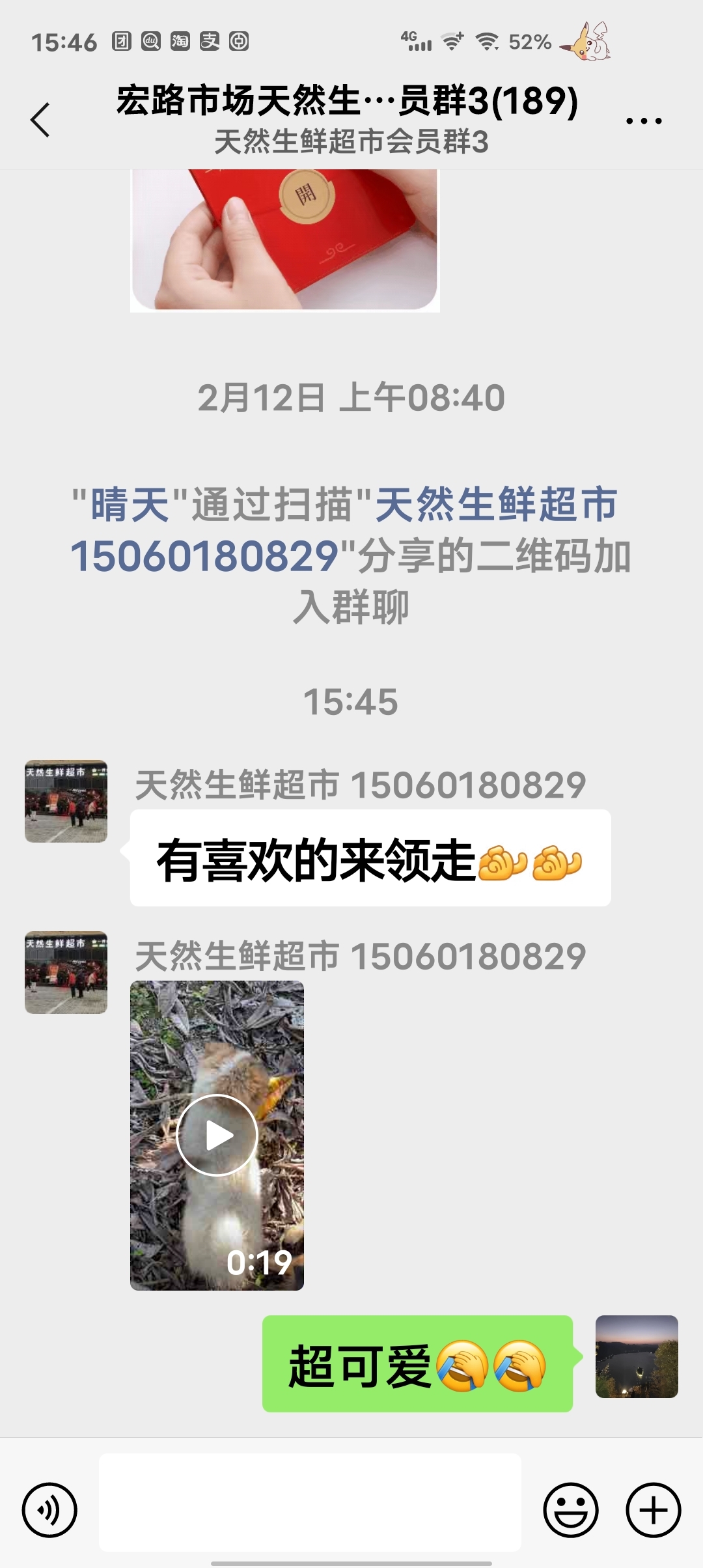Open the emoji sticker panel
The width and height of the screenshot is (703, 1568).
(x=571, y=1511)
